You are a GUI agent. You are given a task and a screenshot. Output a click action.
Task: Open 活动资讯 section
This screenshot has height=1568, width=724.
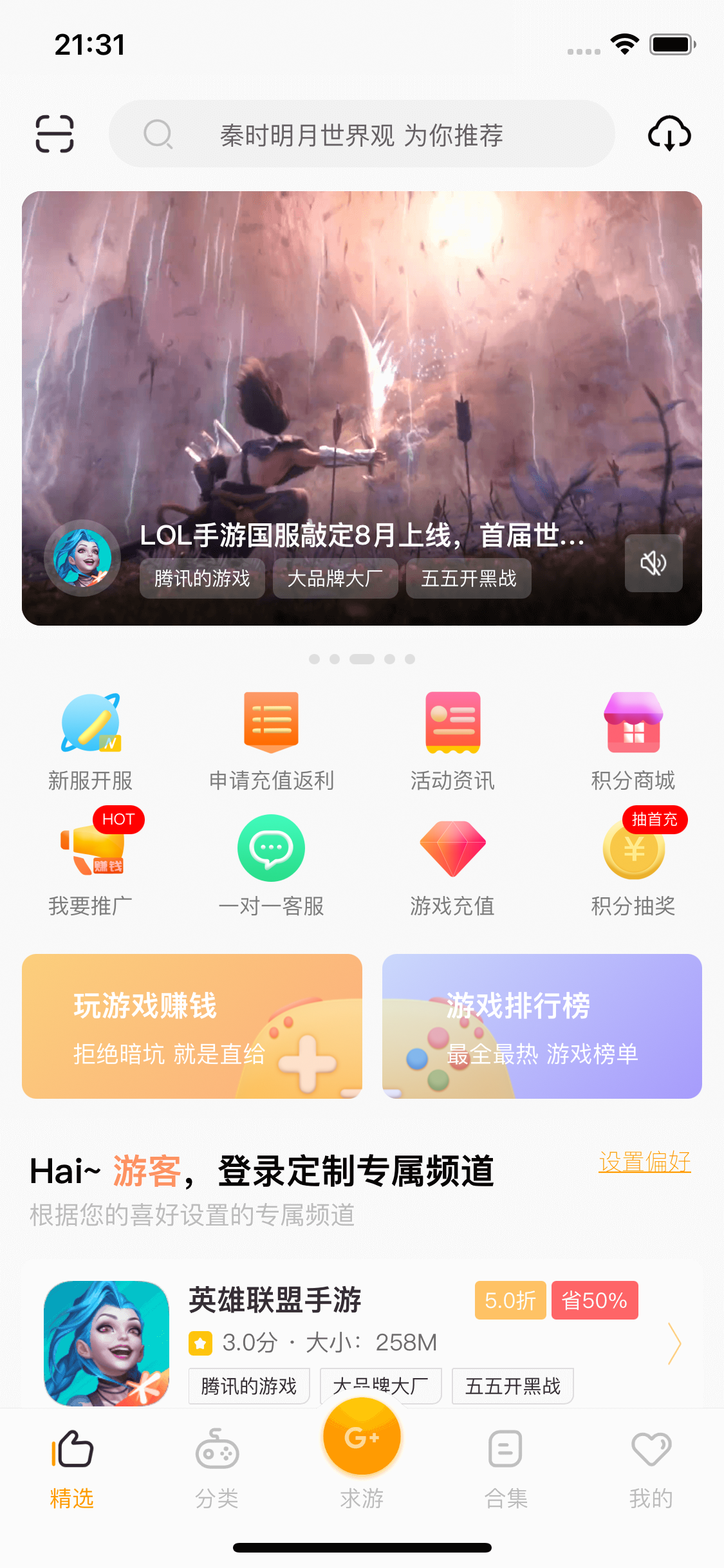point(452,740)
